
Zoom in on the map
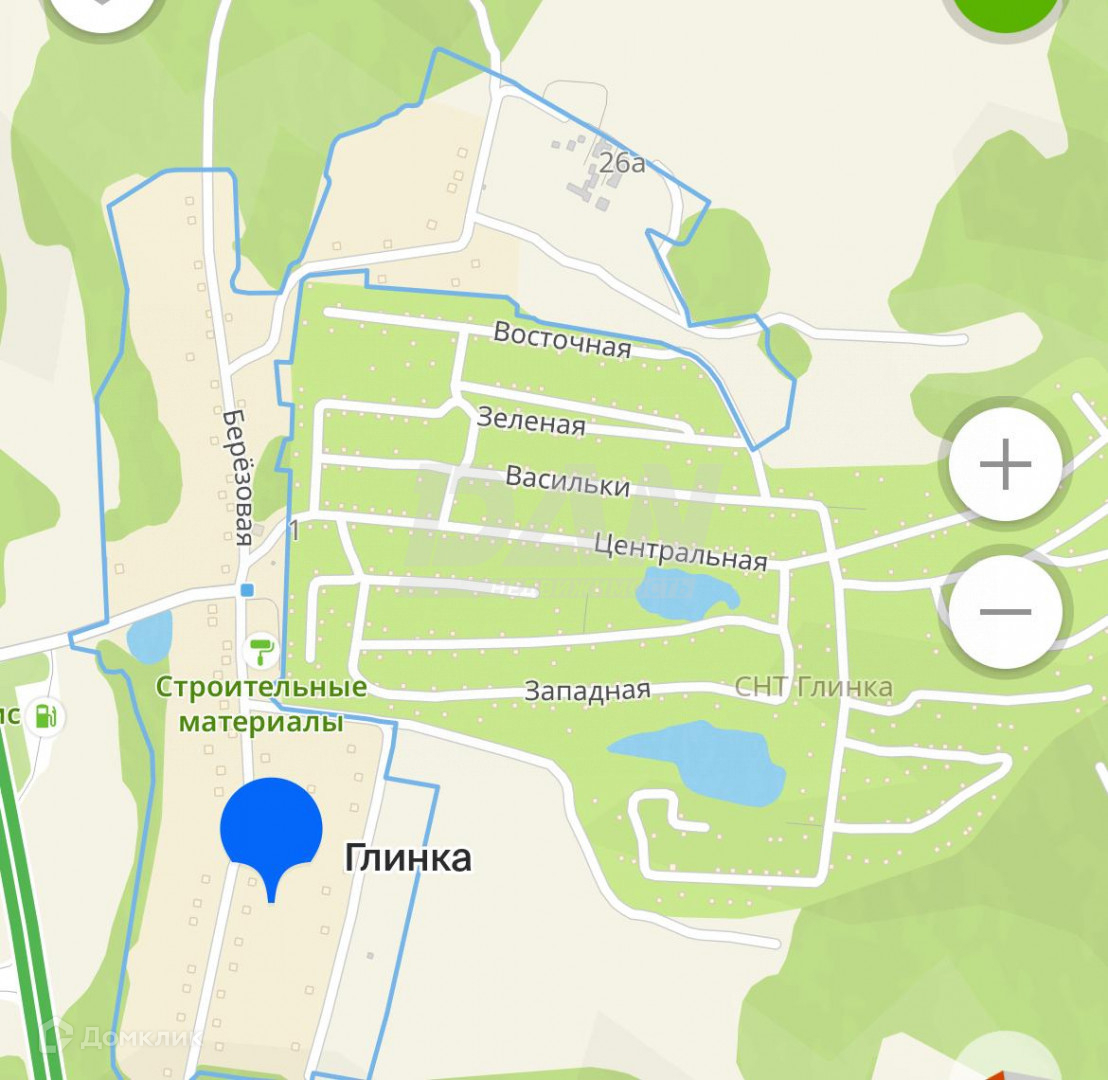(x=1005, y=466)
